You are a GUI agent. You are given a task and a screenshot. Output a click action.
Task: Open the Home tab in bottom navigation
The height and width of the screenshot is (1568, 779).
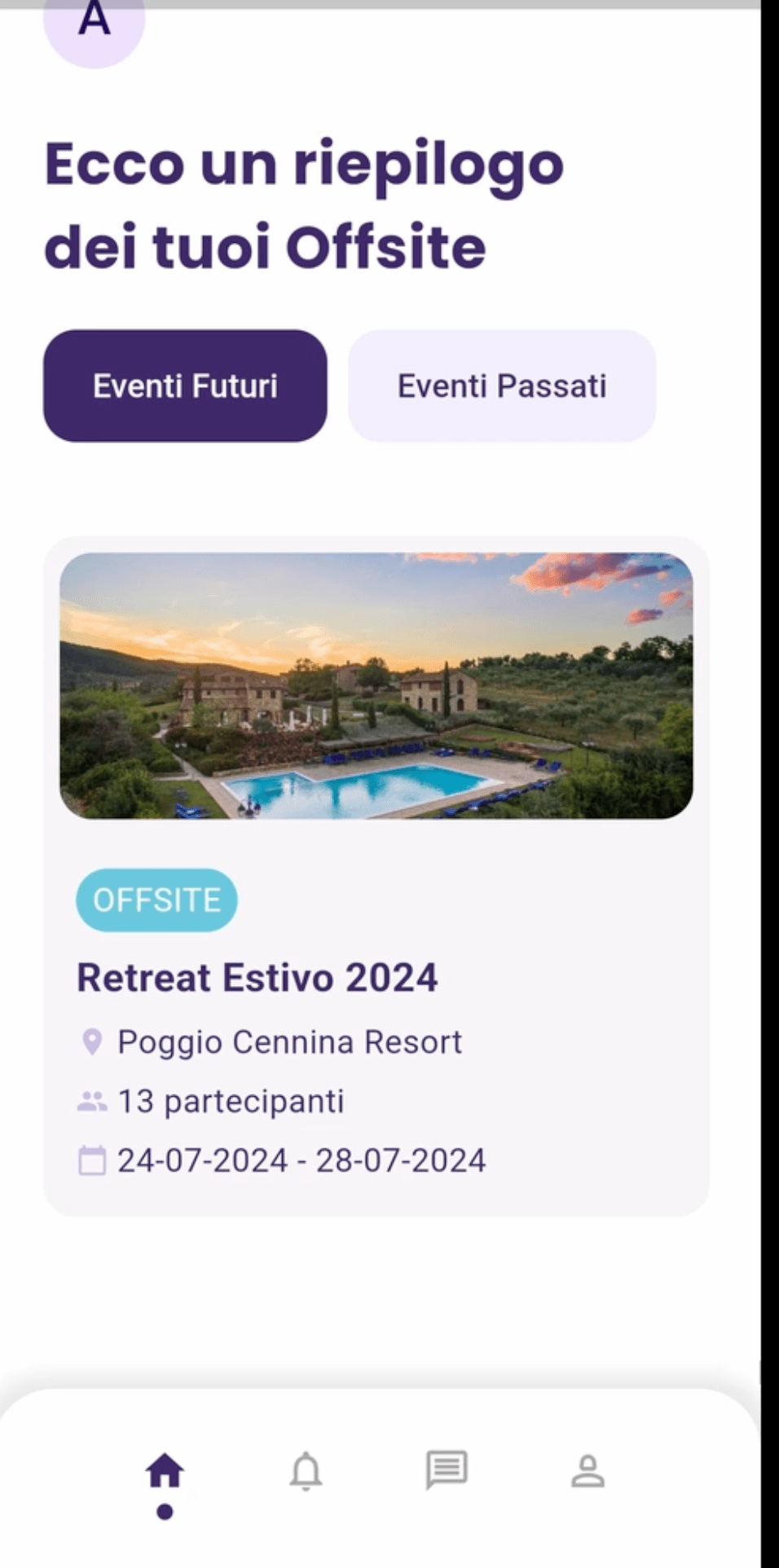165,1469
